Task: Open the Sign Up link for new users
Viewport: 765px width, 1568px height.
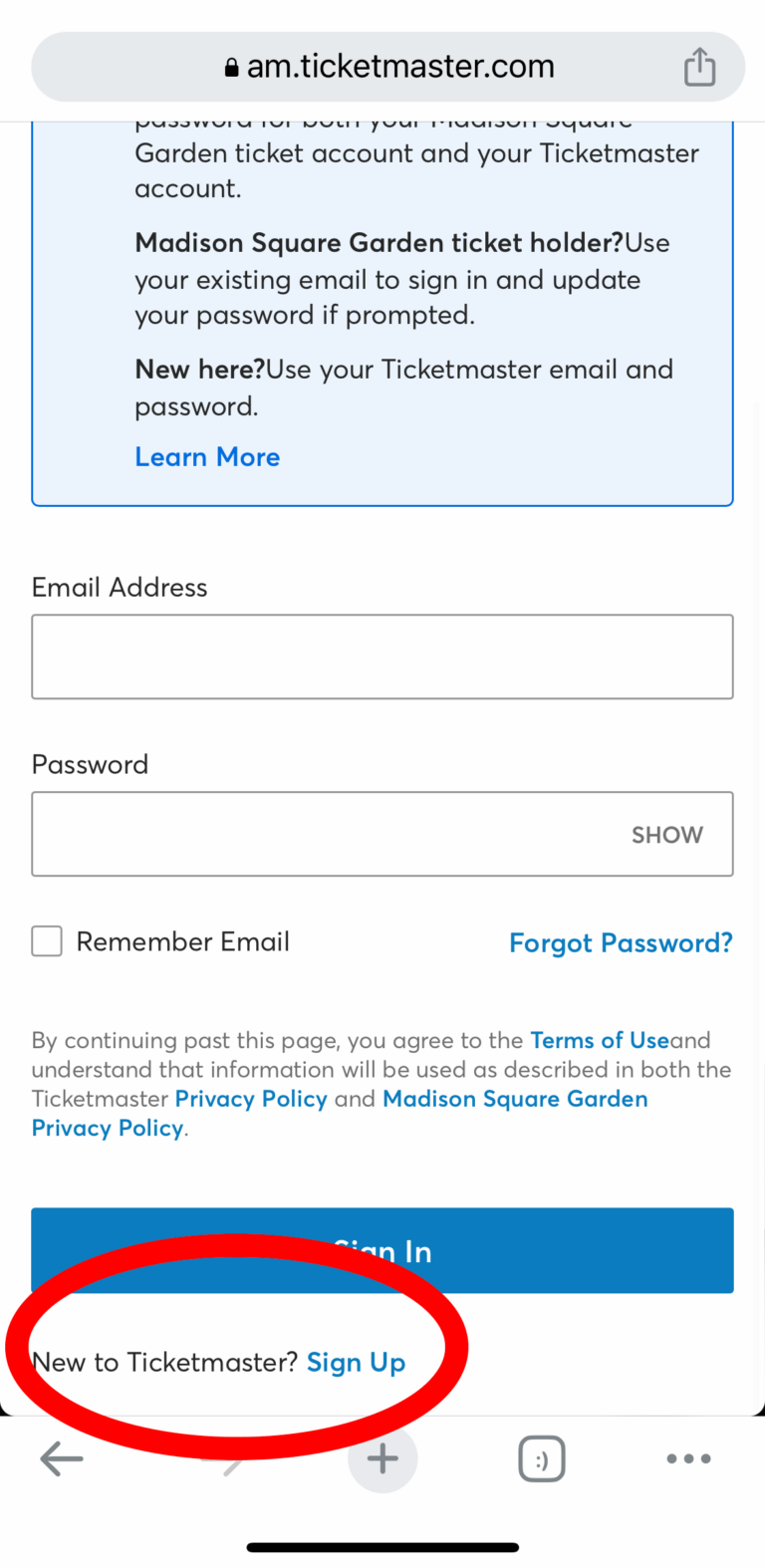Action: [356, 1362]
